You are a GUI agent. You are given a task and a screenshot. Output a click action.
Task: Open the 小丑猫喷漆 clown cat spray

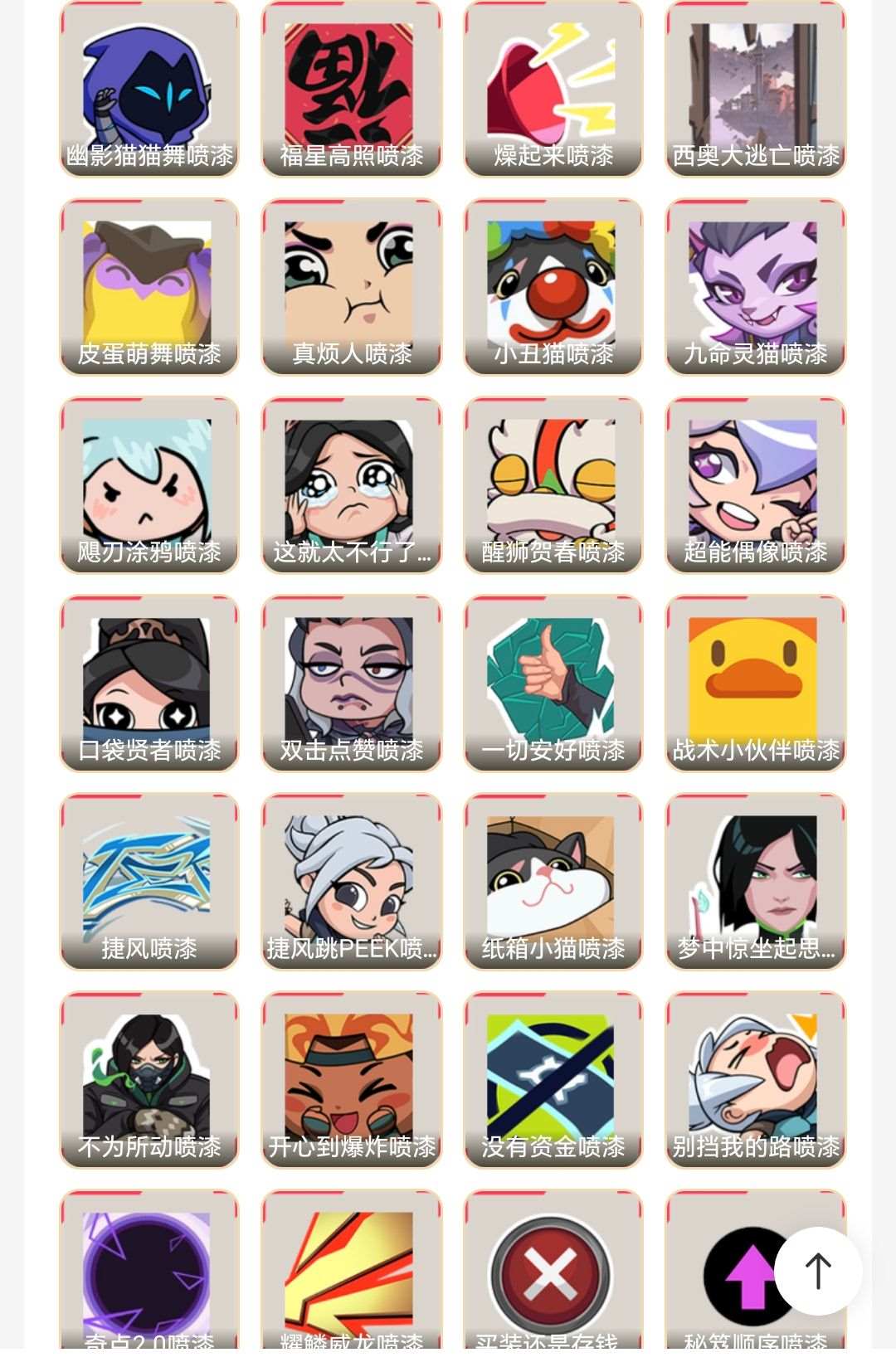pyautogui.click(x=553, y=287)
